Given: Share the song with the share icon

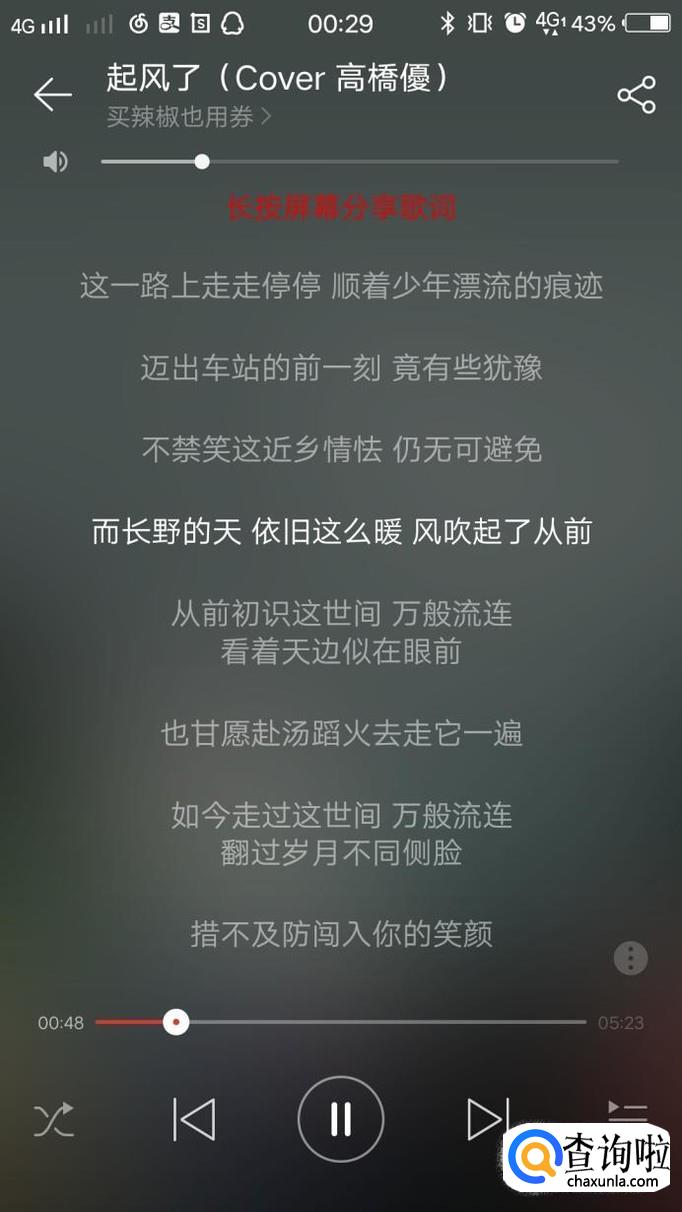Looking at the screenshot, I should 636,95.
